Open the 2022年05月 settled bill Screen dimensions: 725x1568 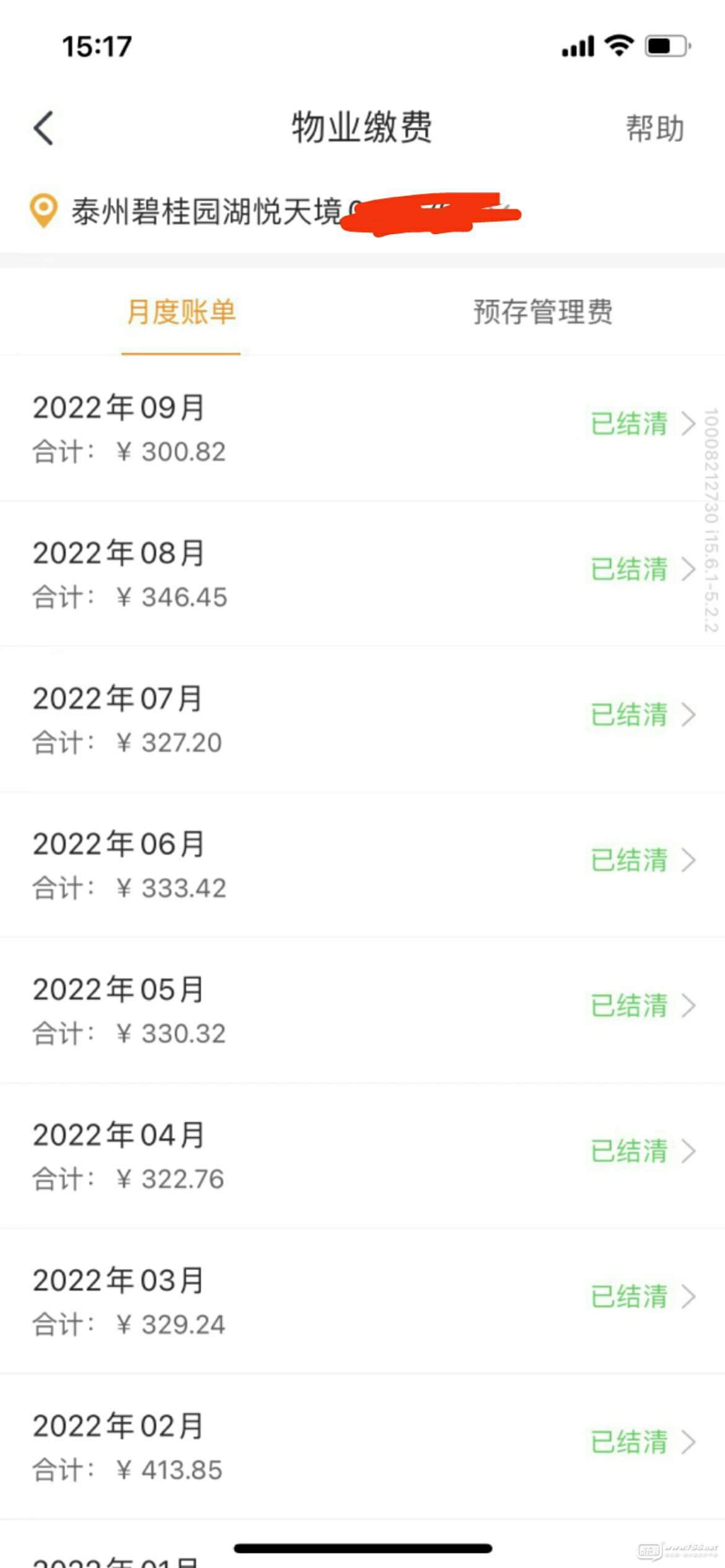362,1010
